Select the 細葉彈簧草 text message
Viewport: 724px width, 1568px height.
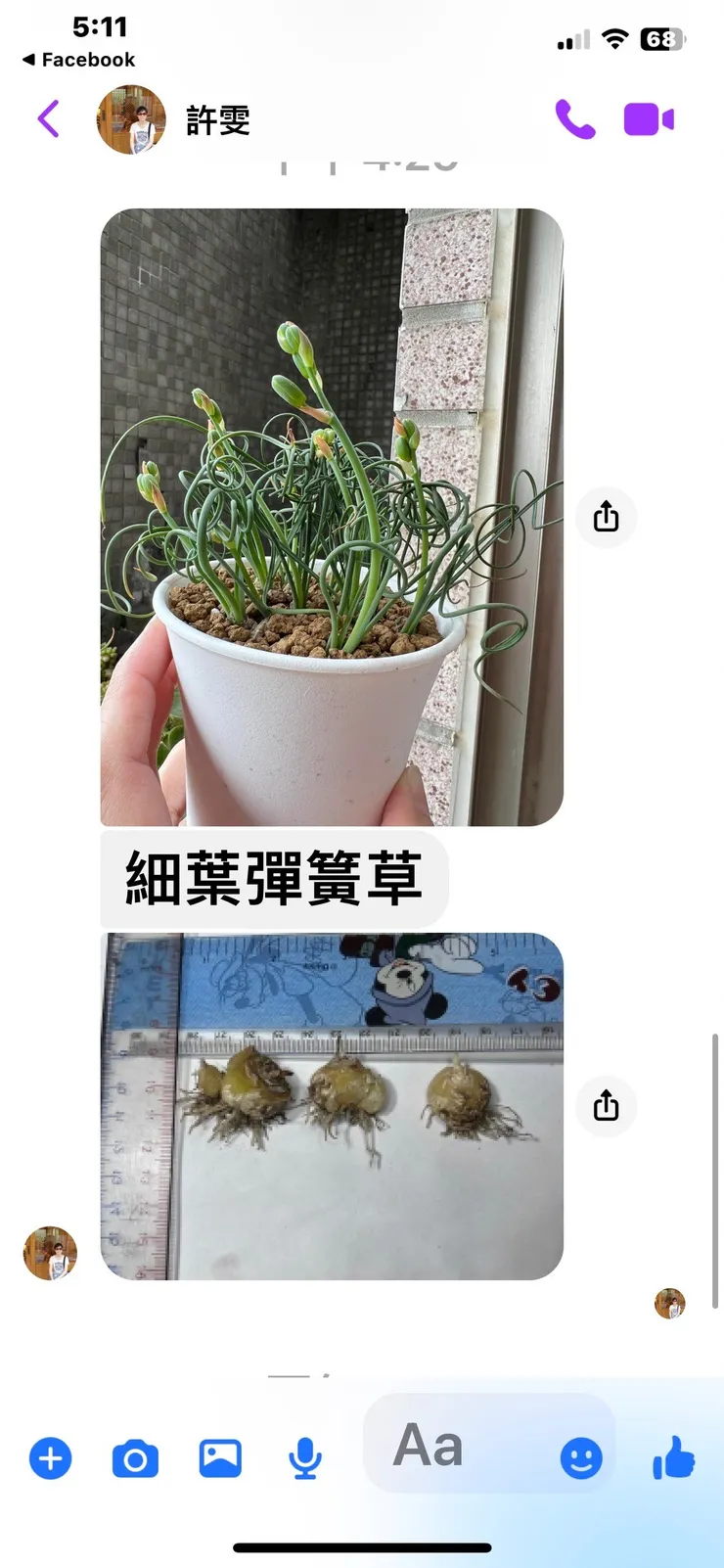coord(273,878)
